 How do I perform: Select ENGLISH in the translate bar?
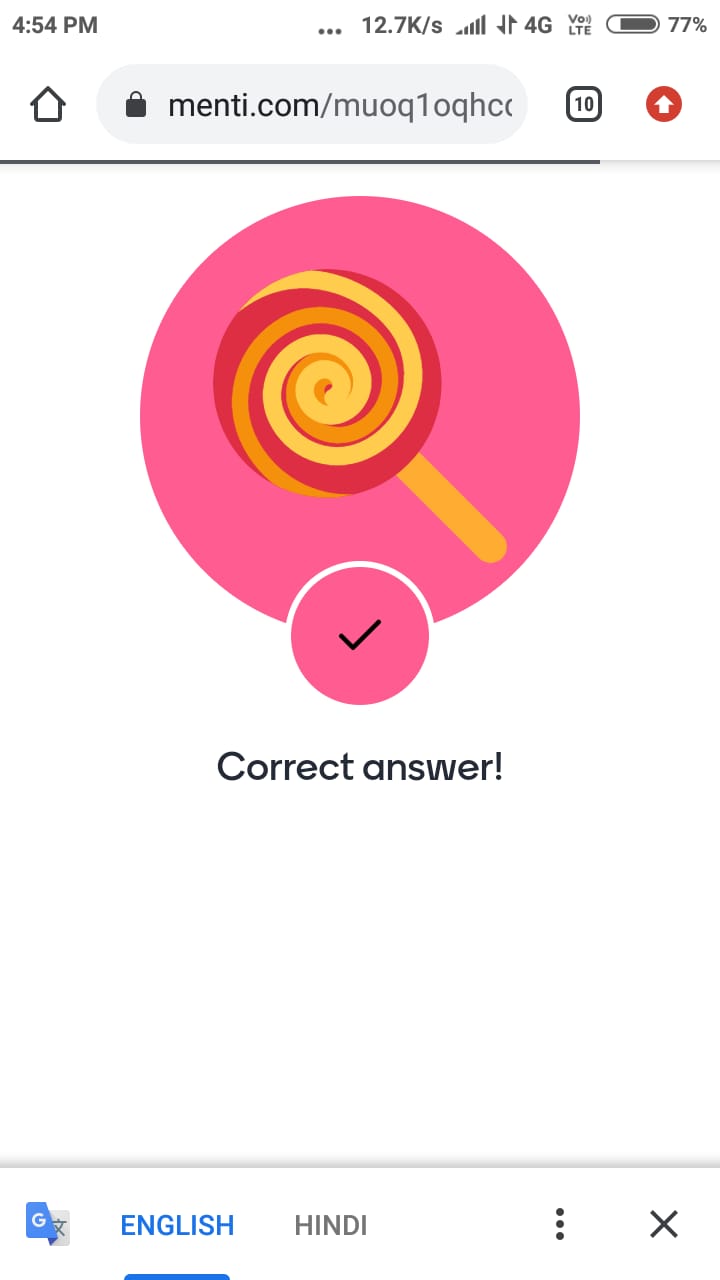coord(177,1225)
